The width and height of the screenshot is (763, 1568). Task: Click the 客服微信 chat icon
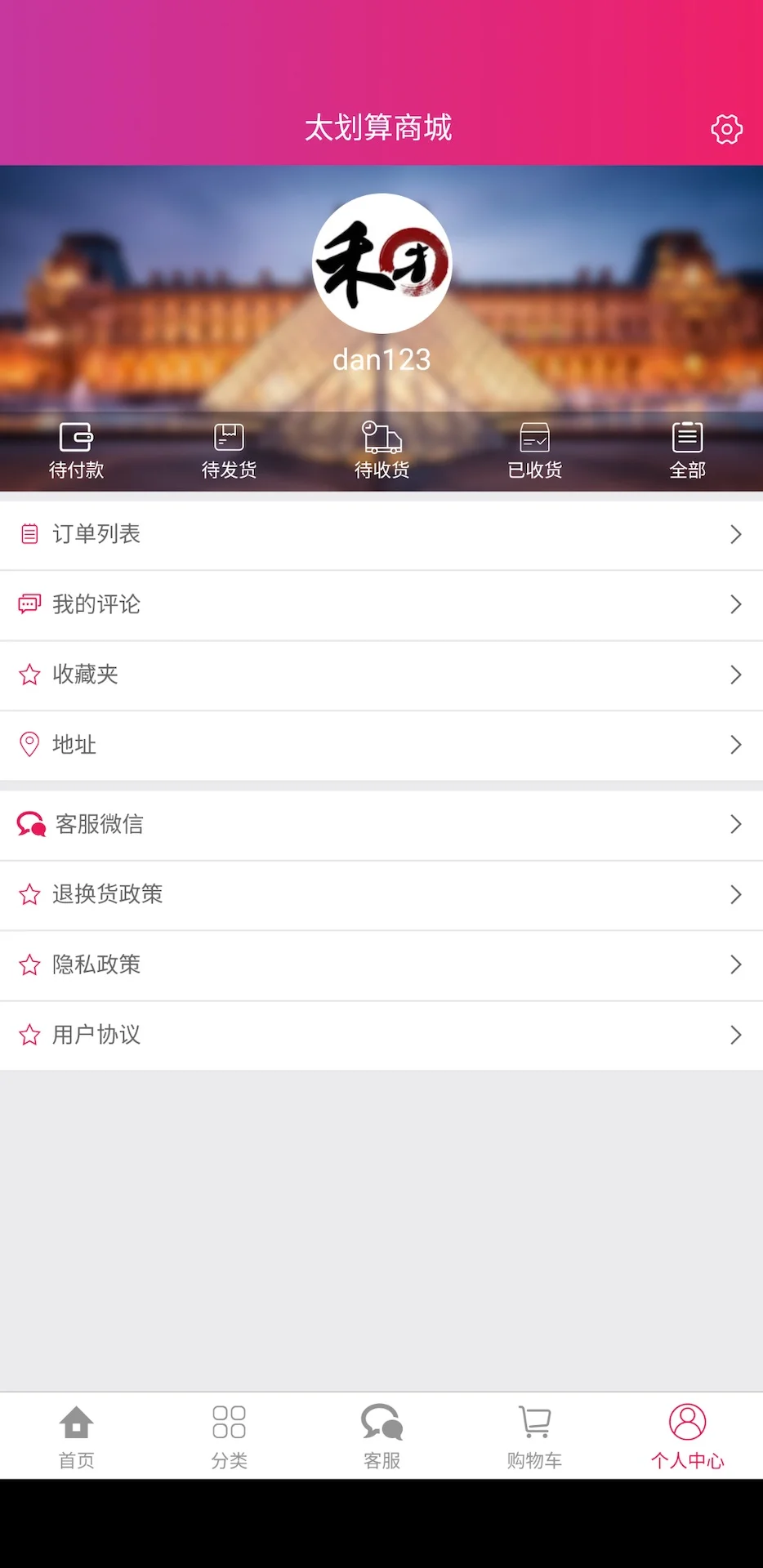(x=30, y=825)
